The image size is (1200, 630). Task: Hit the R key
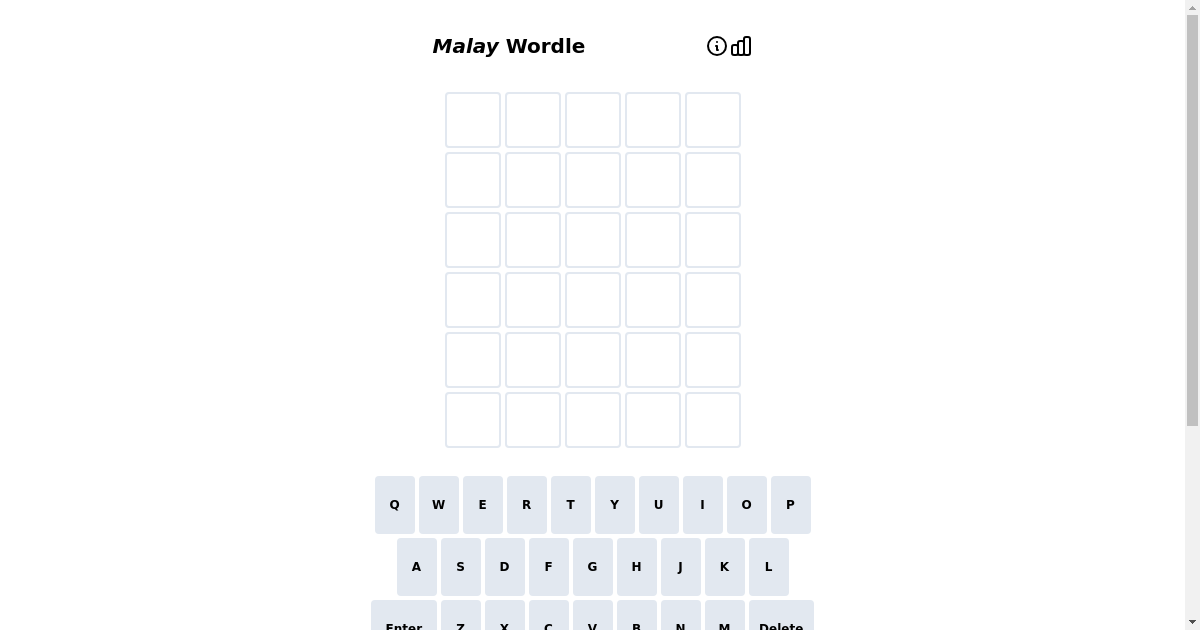click(527, 505)
